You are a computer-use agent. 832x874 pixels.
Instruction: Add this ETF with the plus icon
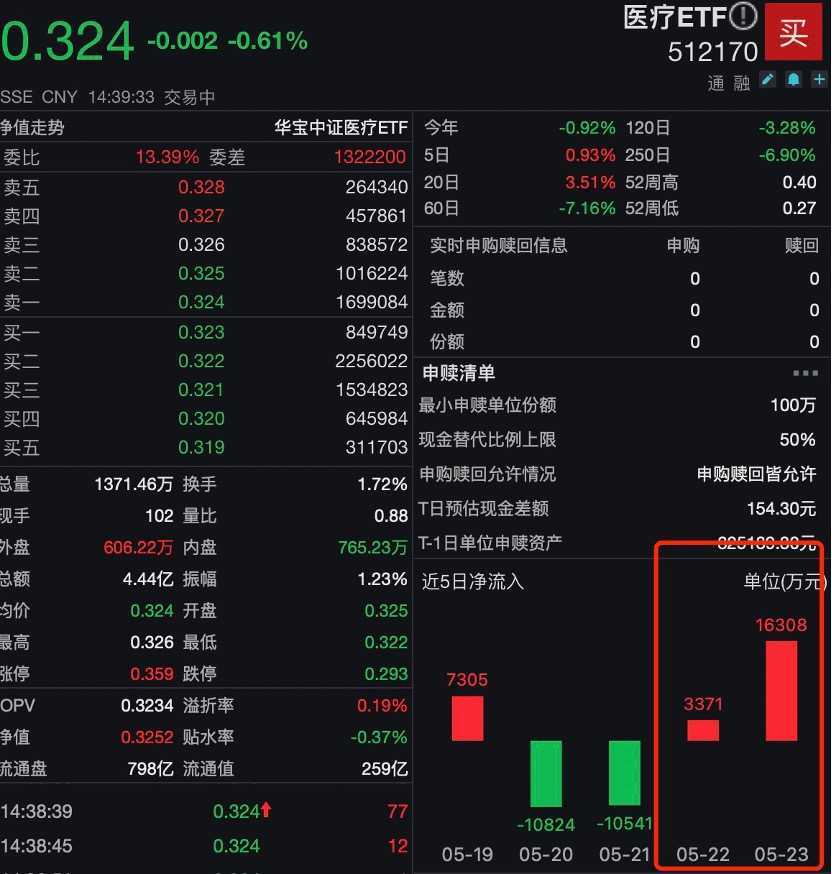tap(818, 80)
